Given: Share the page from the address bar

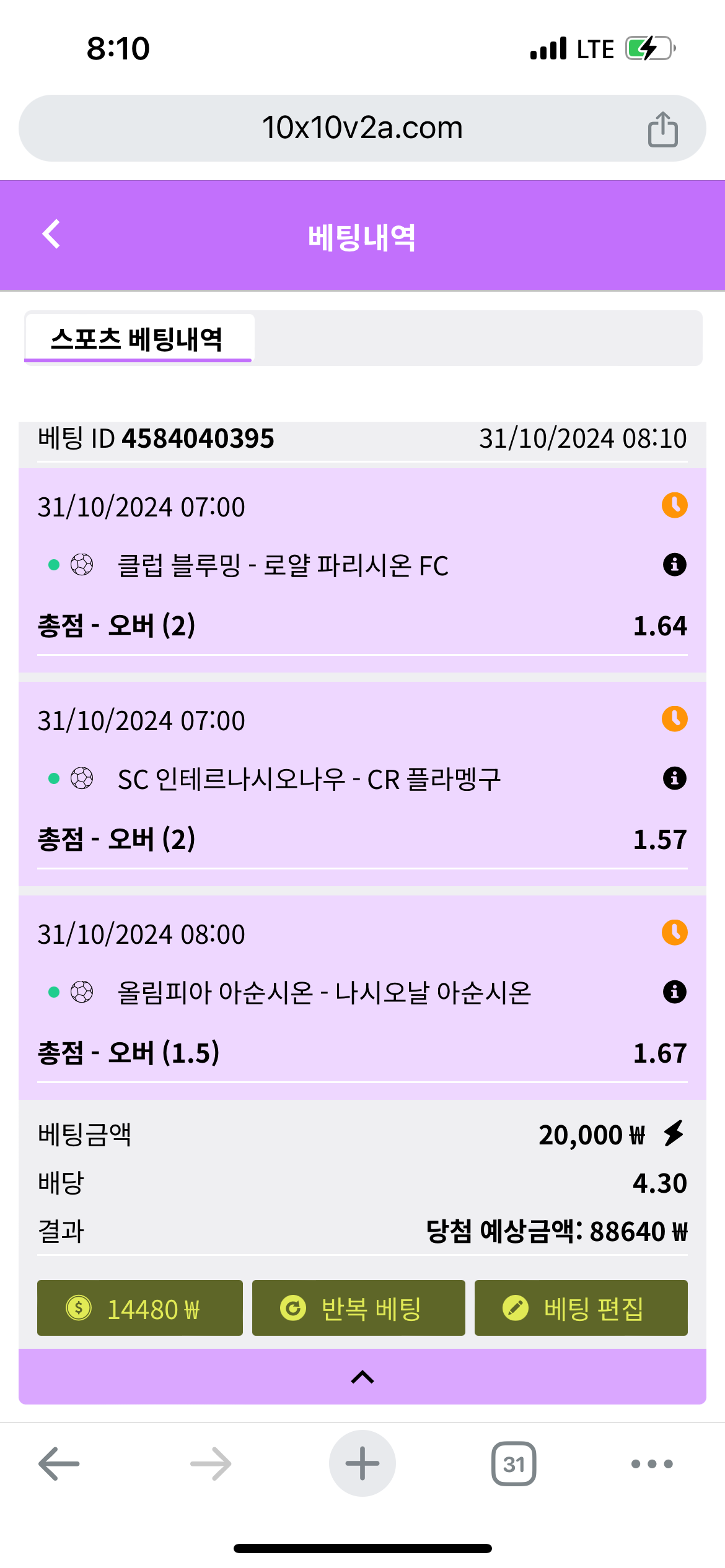Looking at the screenshot, I should [662, 129].
